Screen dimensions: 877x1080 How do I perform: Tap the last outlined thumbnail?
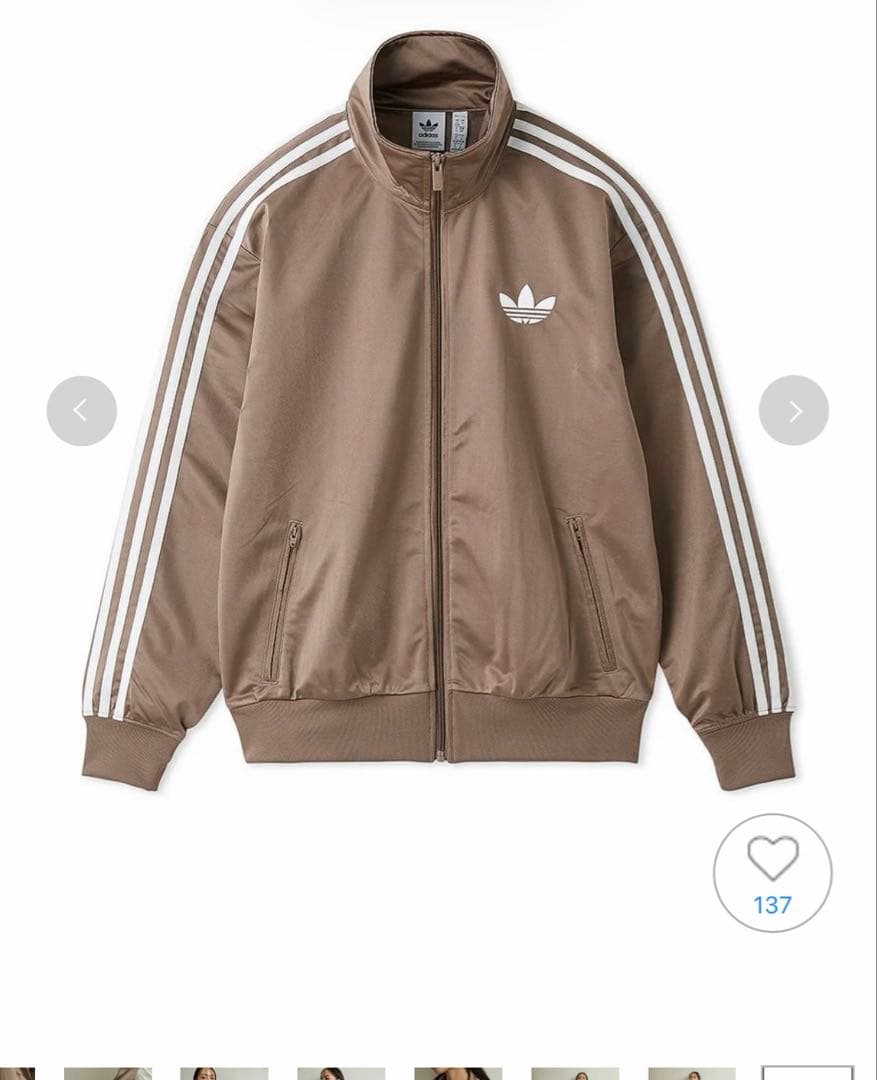click(810, 1065)
